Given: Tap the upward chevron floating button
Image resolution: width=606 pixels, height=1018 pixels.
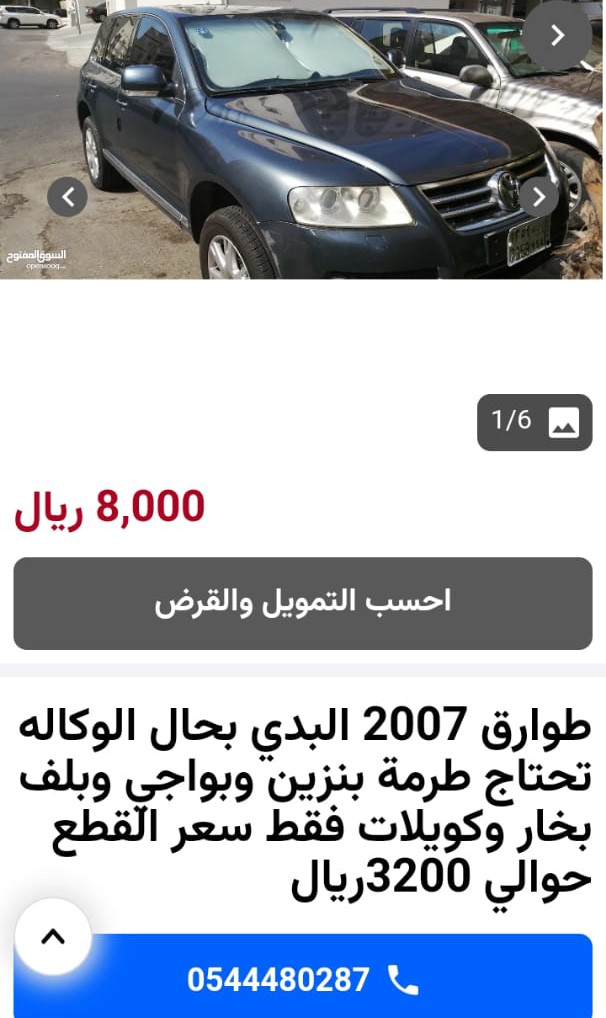Looking at the screenshot, I should click(53, 937).
